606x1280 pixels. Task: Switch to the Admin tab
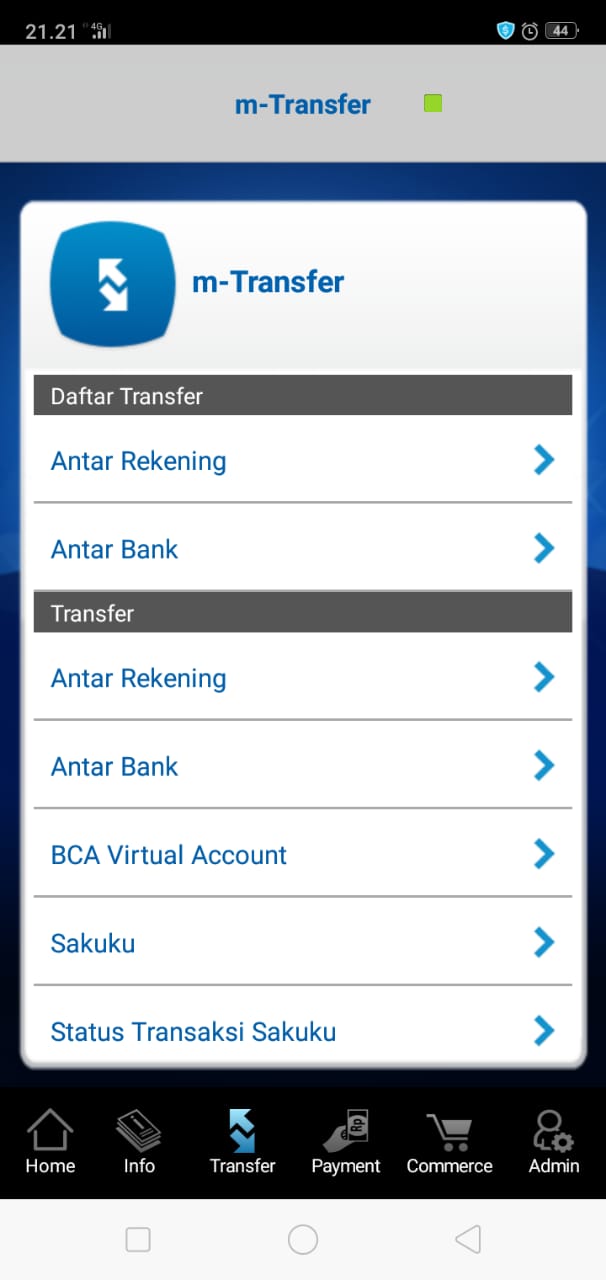coord(554,1142)
